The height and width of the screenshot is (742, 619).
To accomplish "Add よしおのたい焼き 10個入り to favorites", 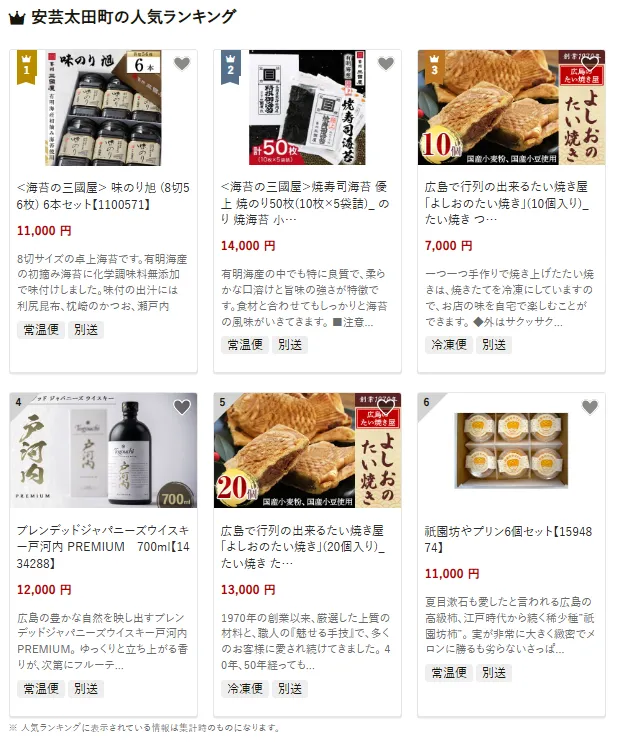I will pyautogui.click(x=589, y=65).
